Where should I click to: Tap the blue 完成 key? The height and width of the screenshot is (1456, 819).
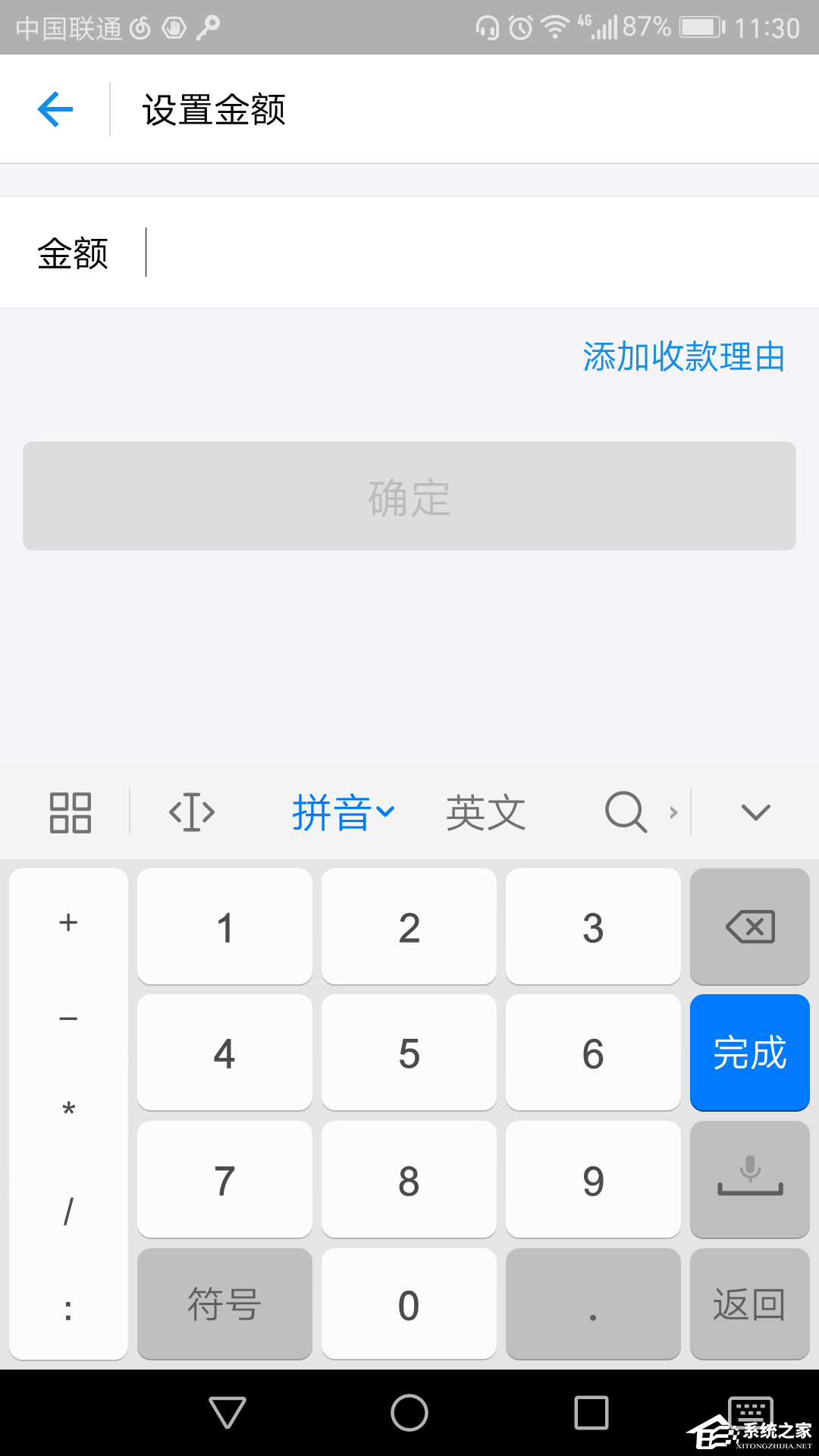749,1053
